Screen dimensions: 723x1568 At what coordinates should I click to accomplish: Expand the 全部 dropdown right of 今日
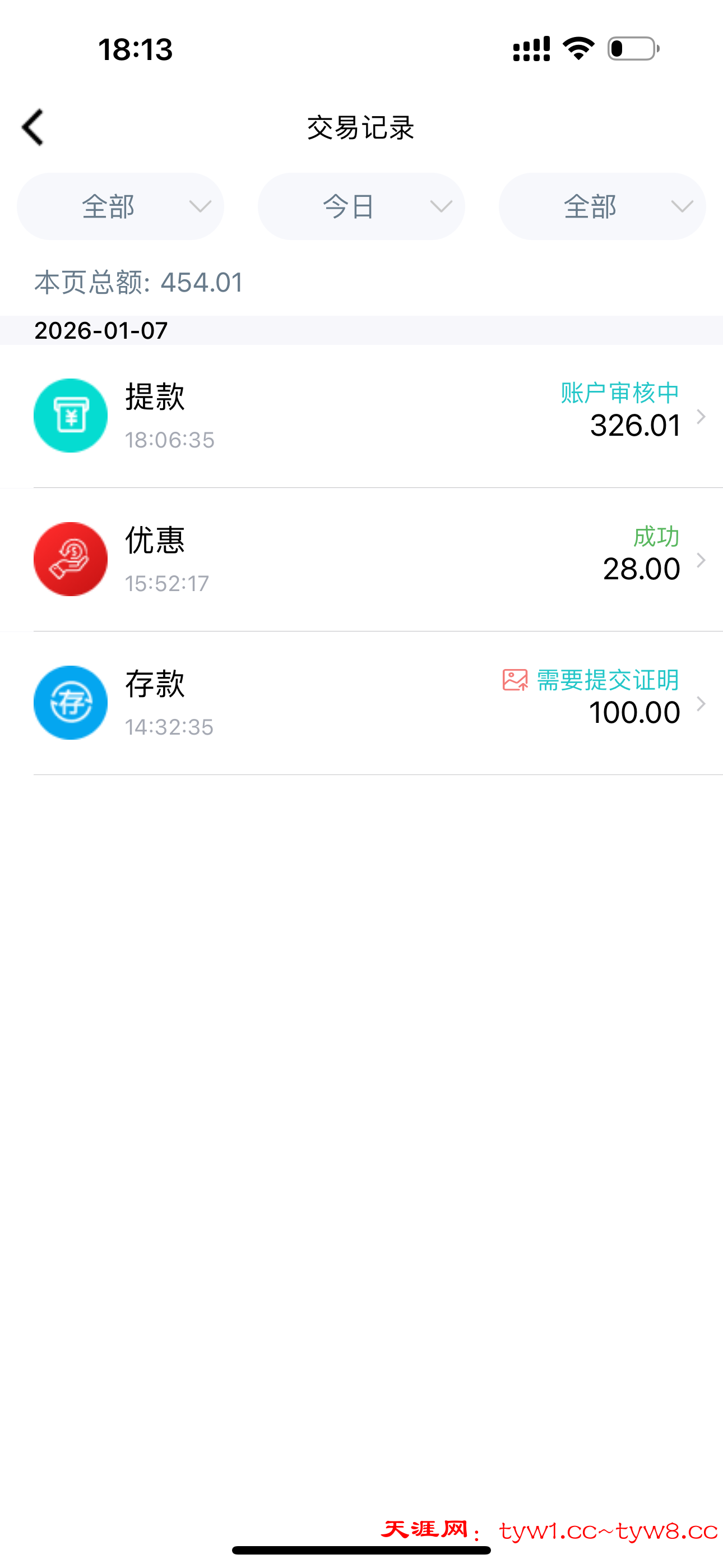602,206
